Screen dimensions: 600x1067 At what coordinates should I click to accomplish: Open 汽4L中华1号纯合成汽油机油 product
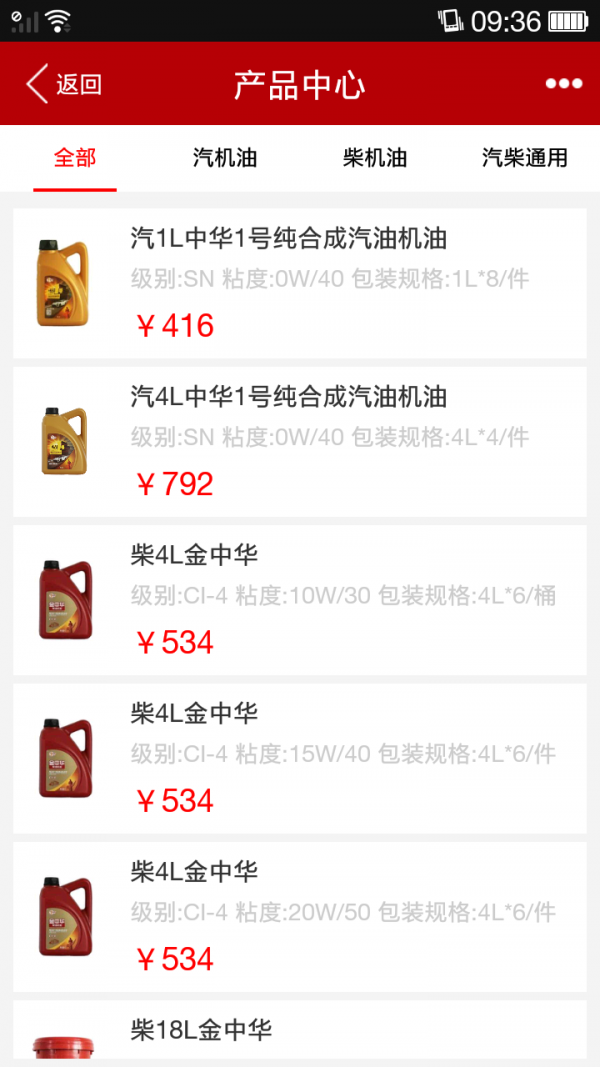click(300, 441)
